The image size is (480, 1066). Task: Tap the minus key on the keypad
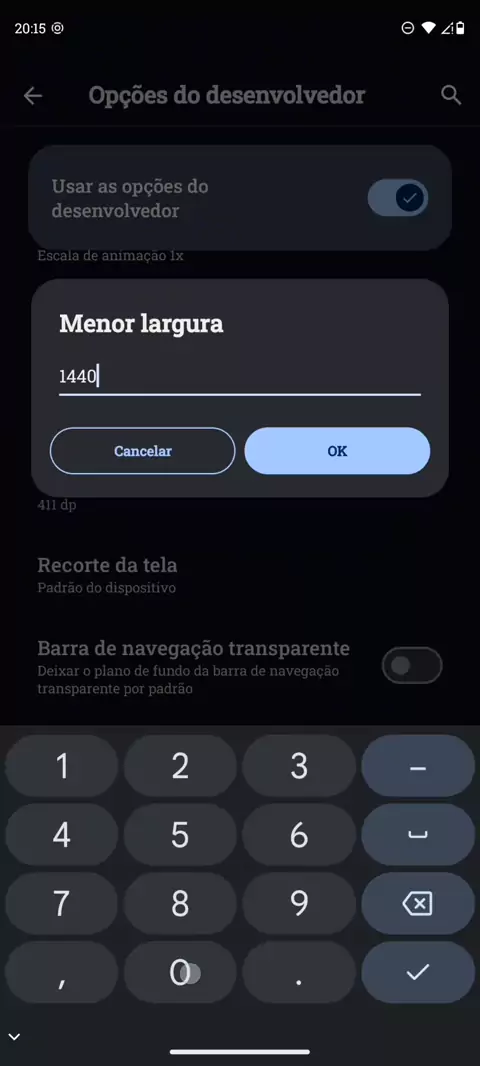pyautogui.click(x=417, y=766)
